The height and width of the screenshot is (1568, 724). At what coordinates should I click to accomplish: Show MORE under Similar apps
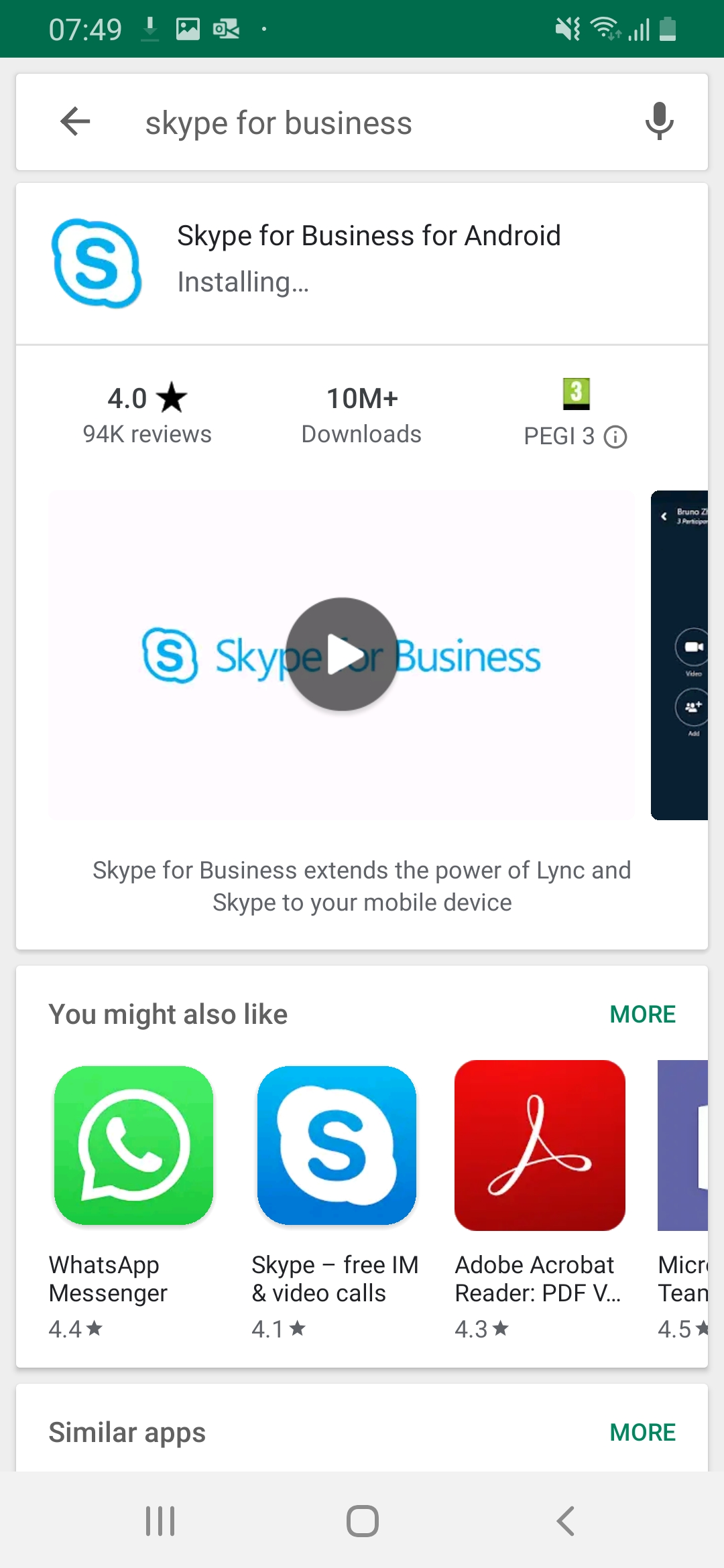(x=642, y=1433)
